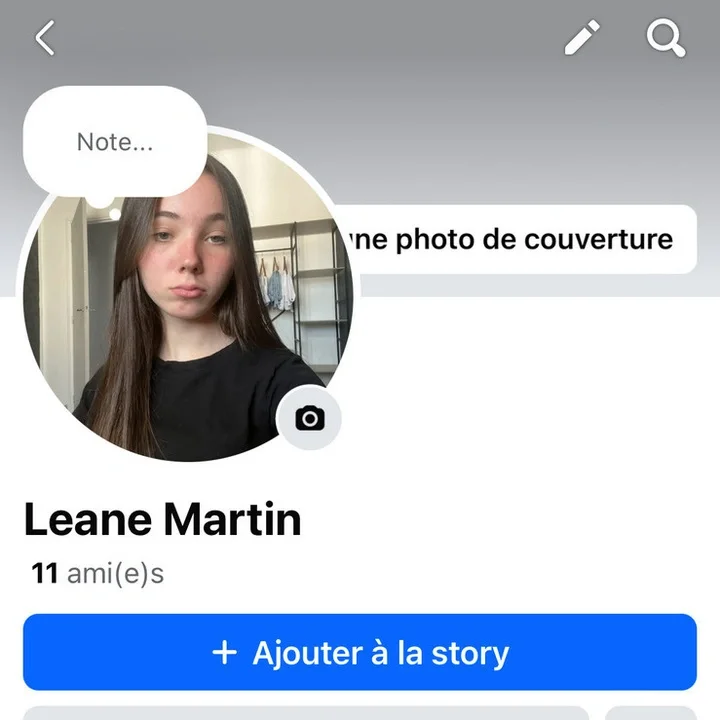Viewport: 720px width, 720px height.
Task: Go back using the top arrow
Action: coord(45,39)
